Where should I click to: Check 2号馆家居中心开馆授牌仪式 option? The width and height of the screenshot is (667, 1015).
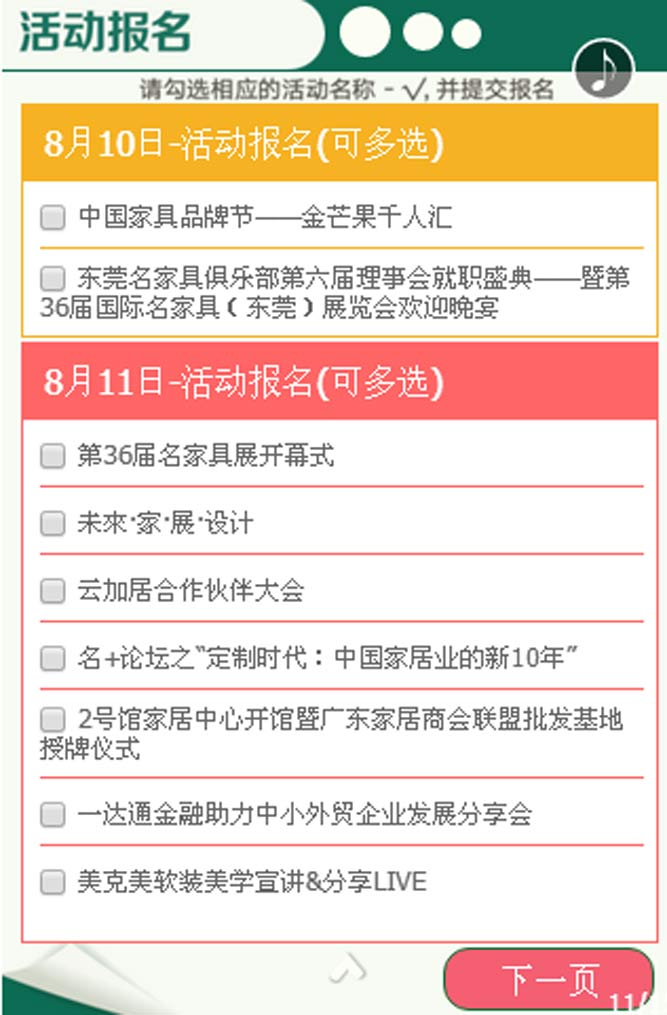point(52,719)
